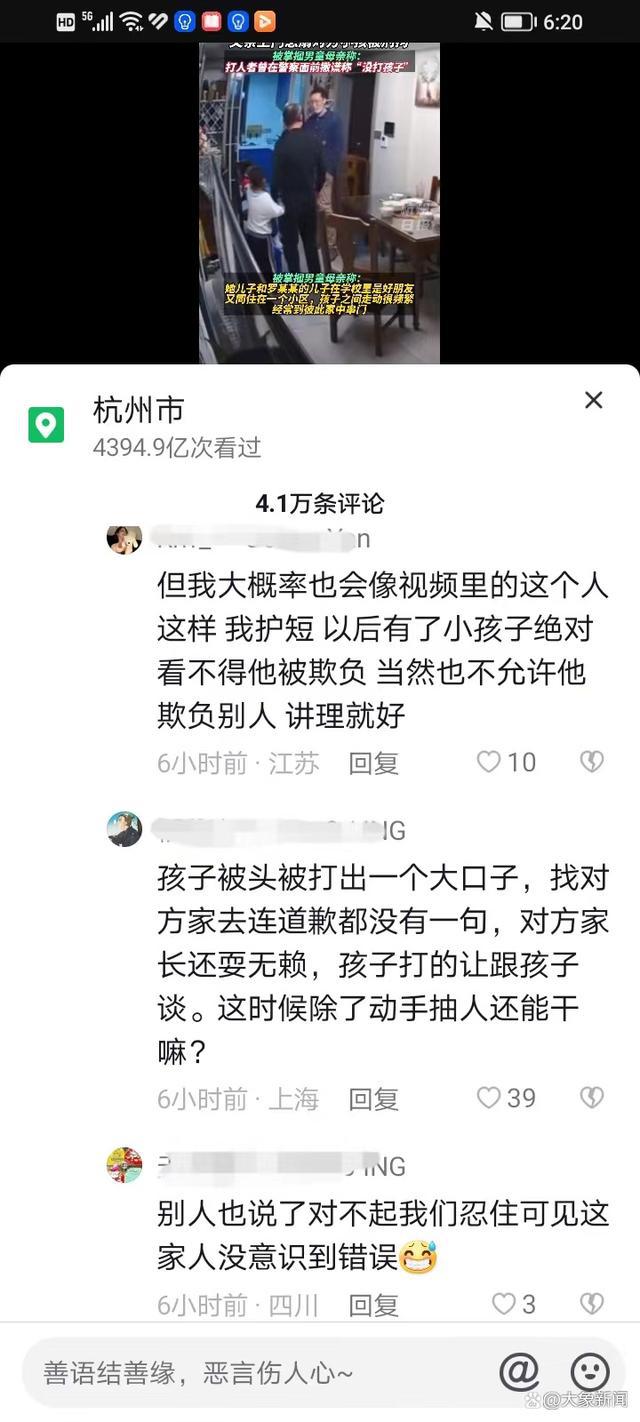Reply to the comment from 江苏

[373, 763]
